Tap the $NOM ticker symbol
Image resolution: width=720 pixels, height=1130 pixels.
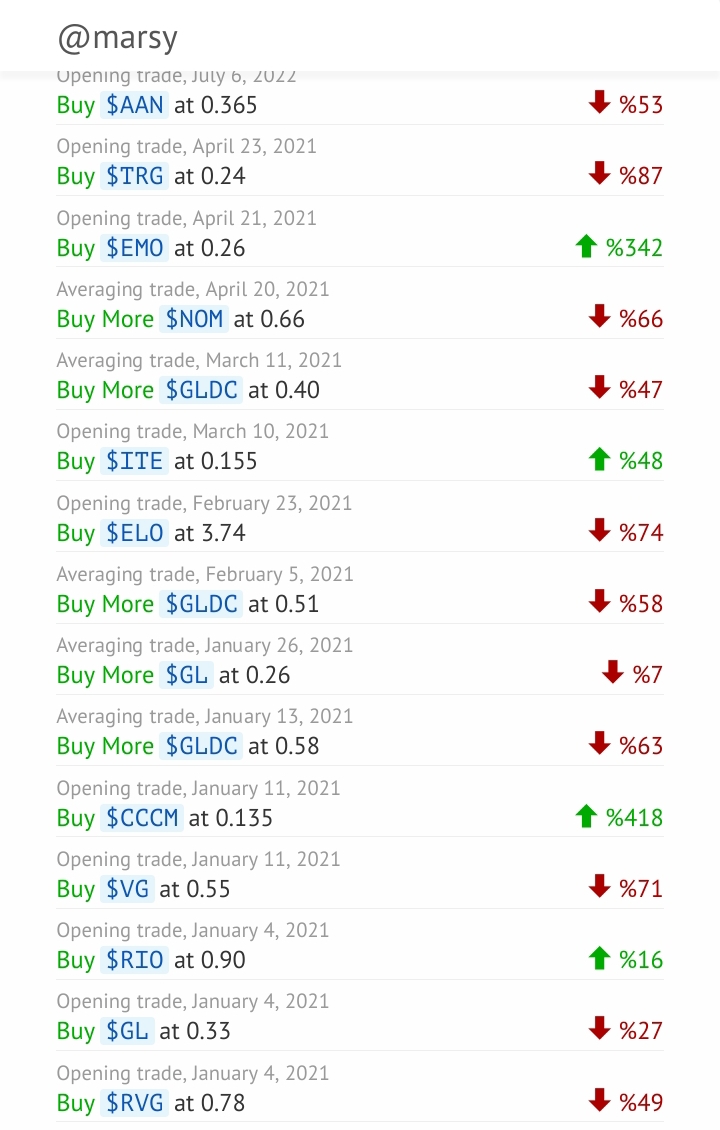pyautogui.click(x=193, y=319)
